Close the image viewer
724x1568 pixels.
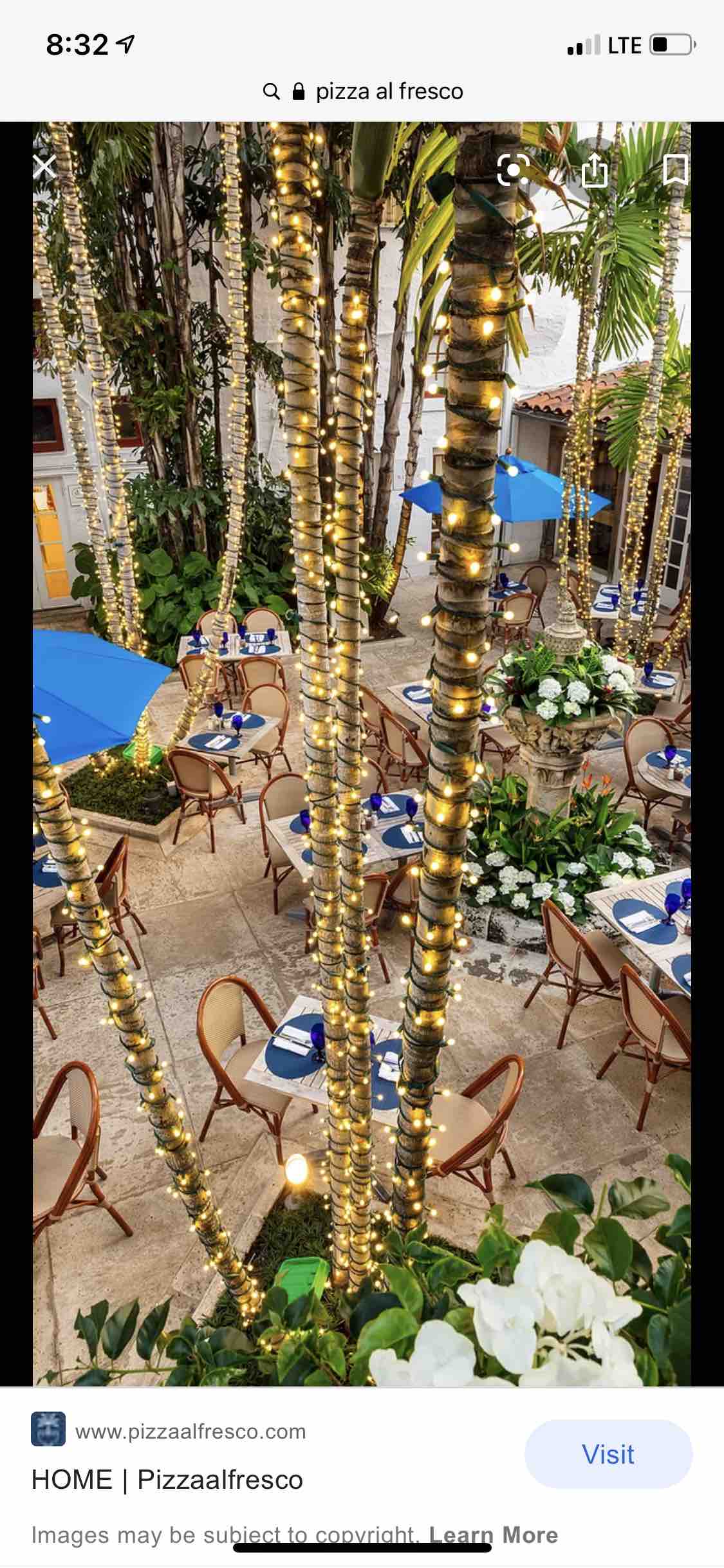pos(44,167)
